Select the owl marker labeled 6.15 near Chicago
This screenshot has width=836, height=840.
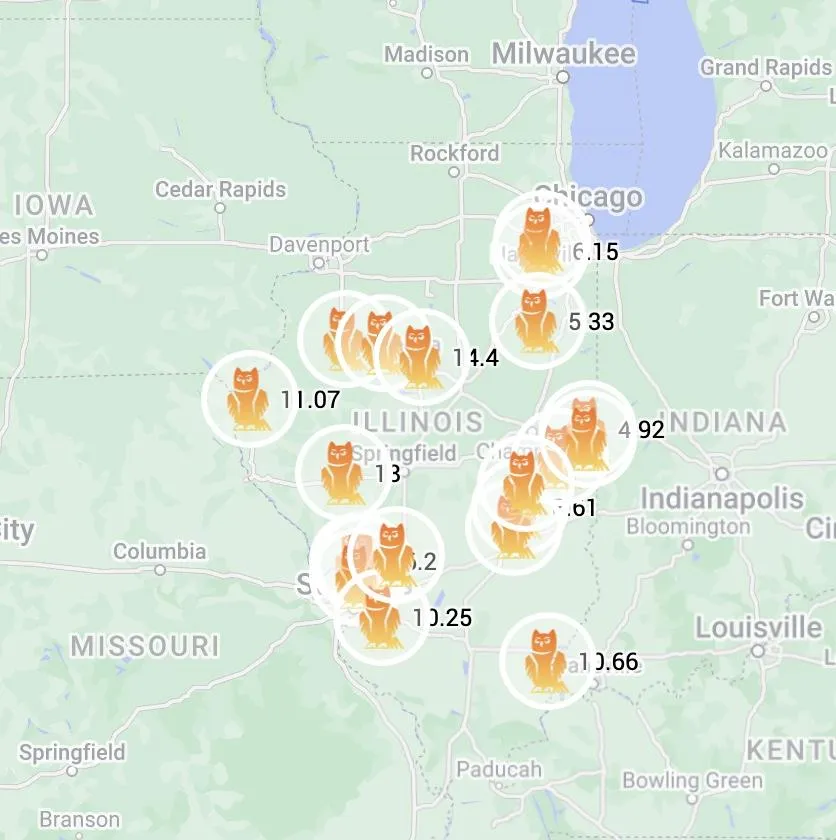click(540, 243)
